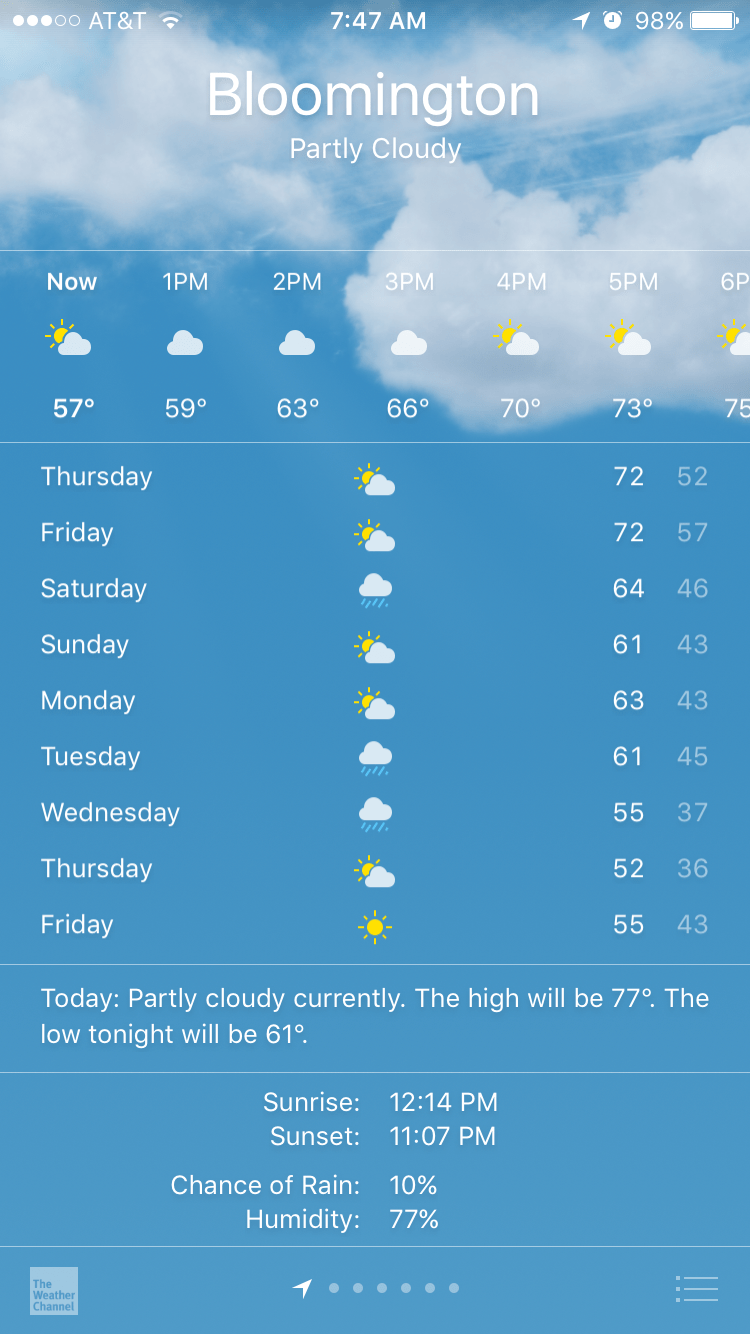Select the sunny icon on Friday's row
This screenshot has height=1334, width=750.
[375, 926]
